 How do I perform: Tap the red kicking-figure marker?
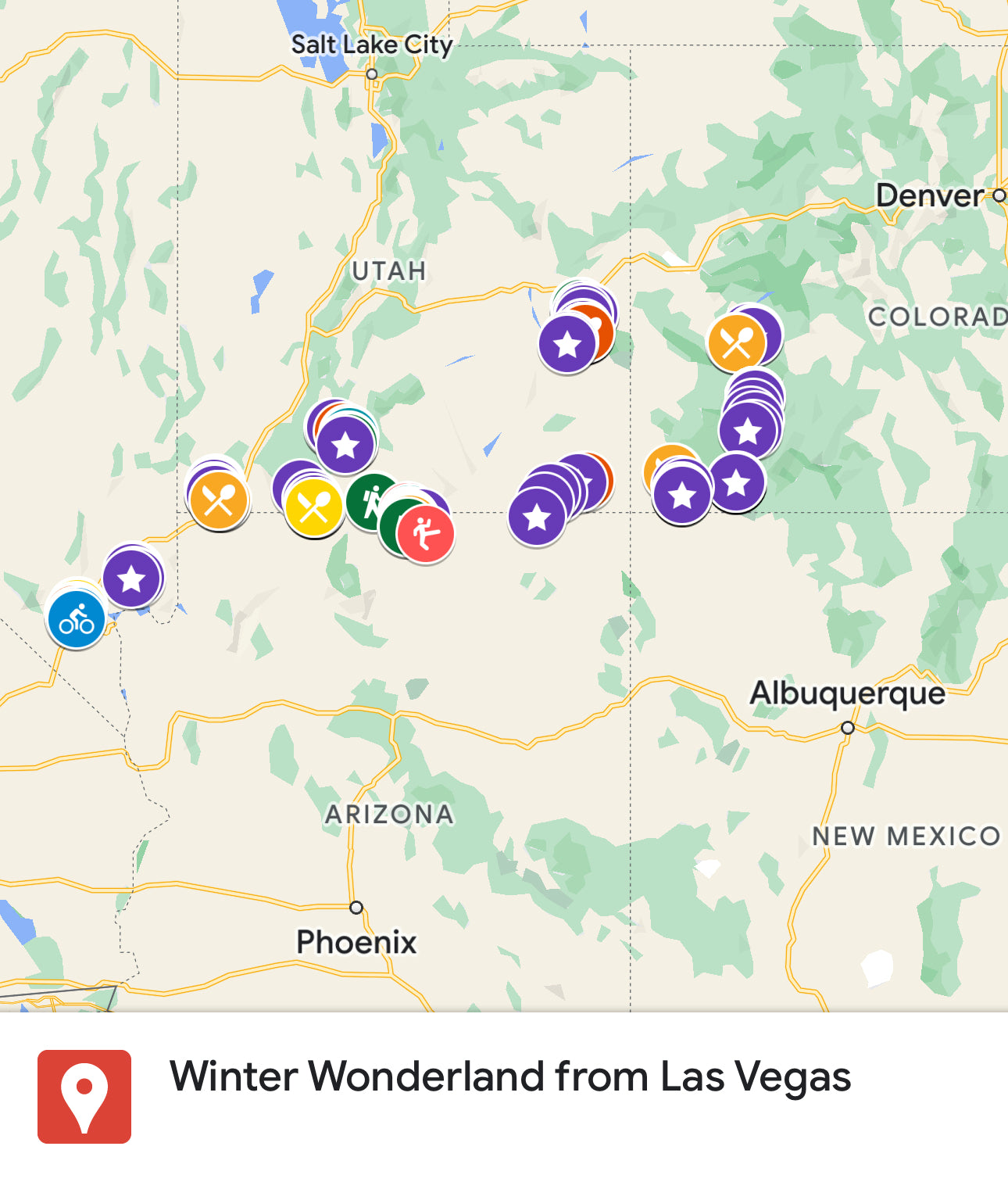coord(426,535)
